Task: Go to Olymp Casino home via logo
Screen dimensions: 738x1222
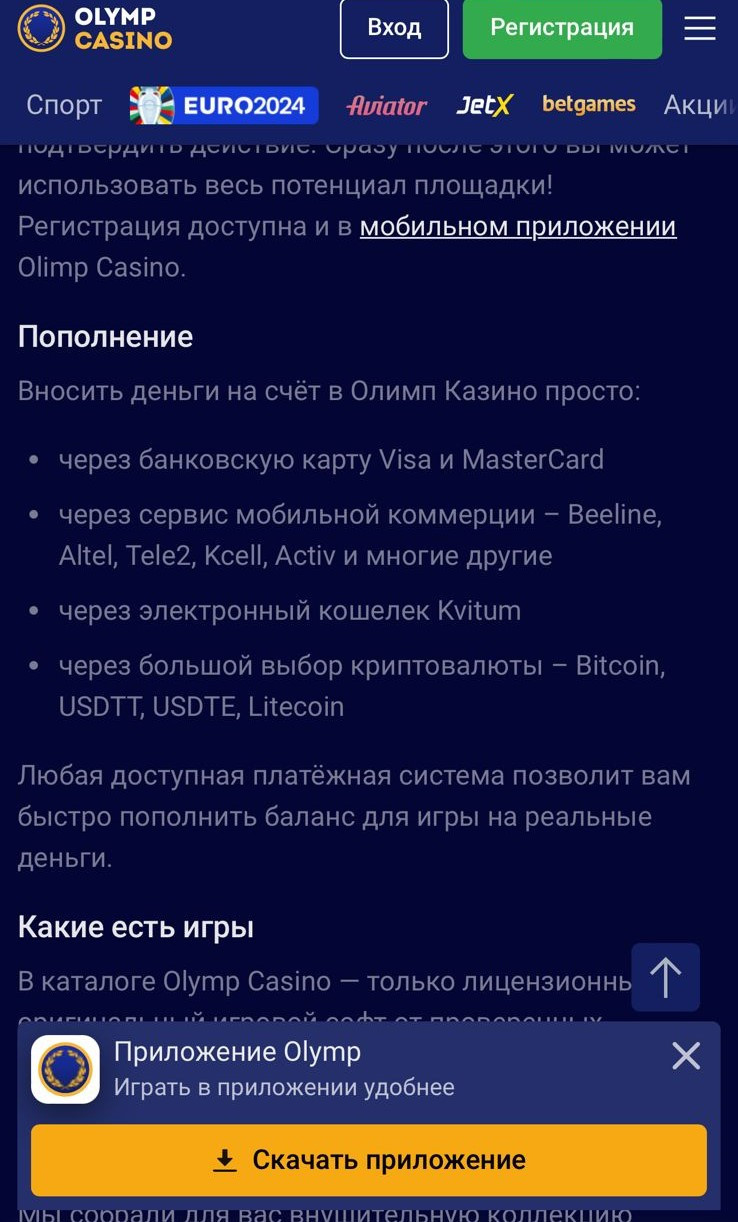Action: coord(95,28)
